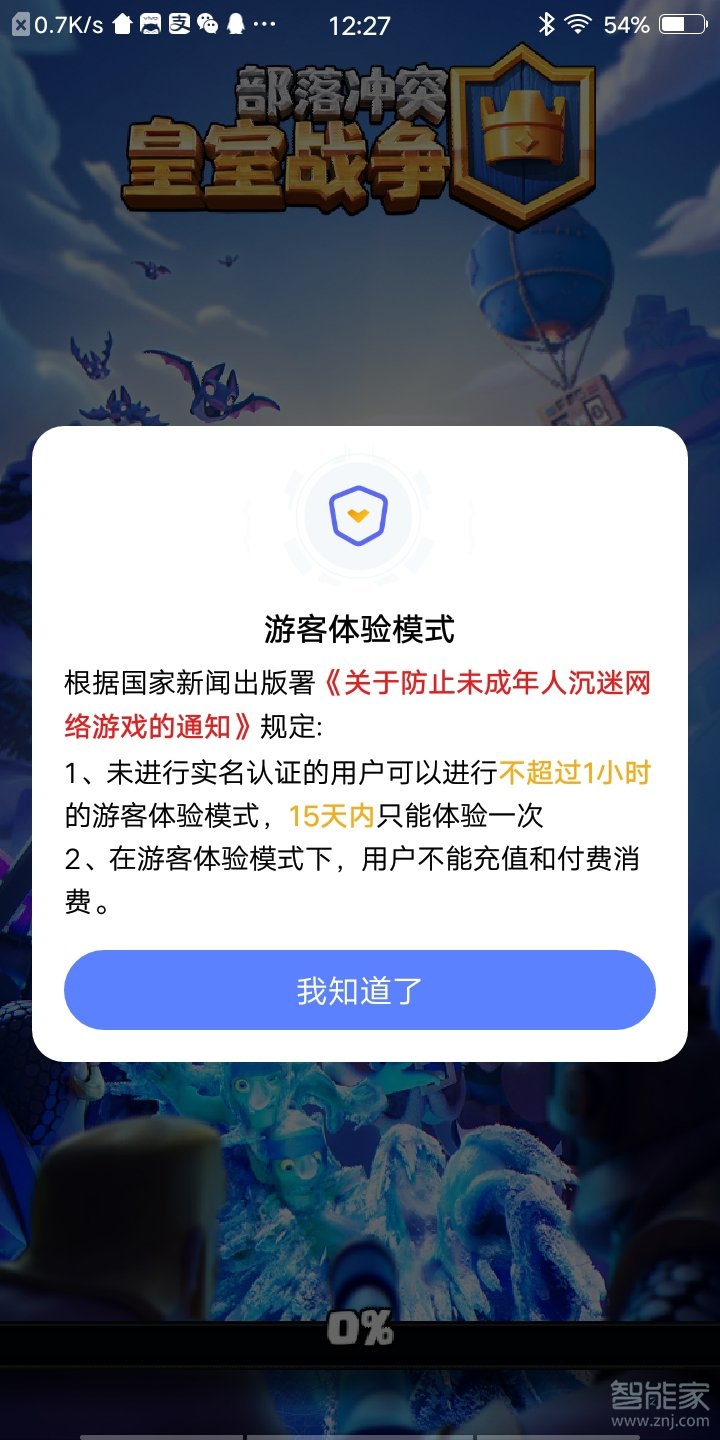Viewport: 720px width, 1440px height.
Task: Open the 关于防止未成年人沉迷网络游戏的通知 red link
Action: [x=490, y=683]
